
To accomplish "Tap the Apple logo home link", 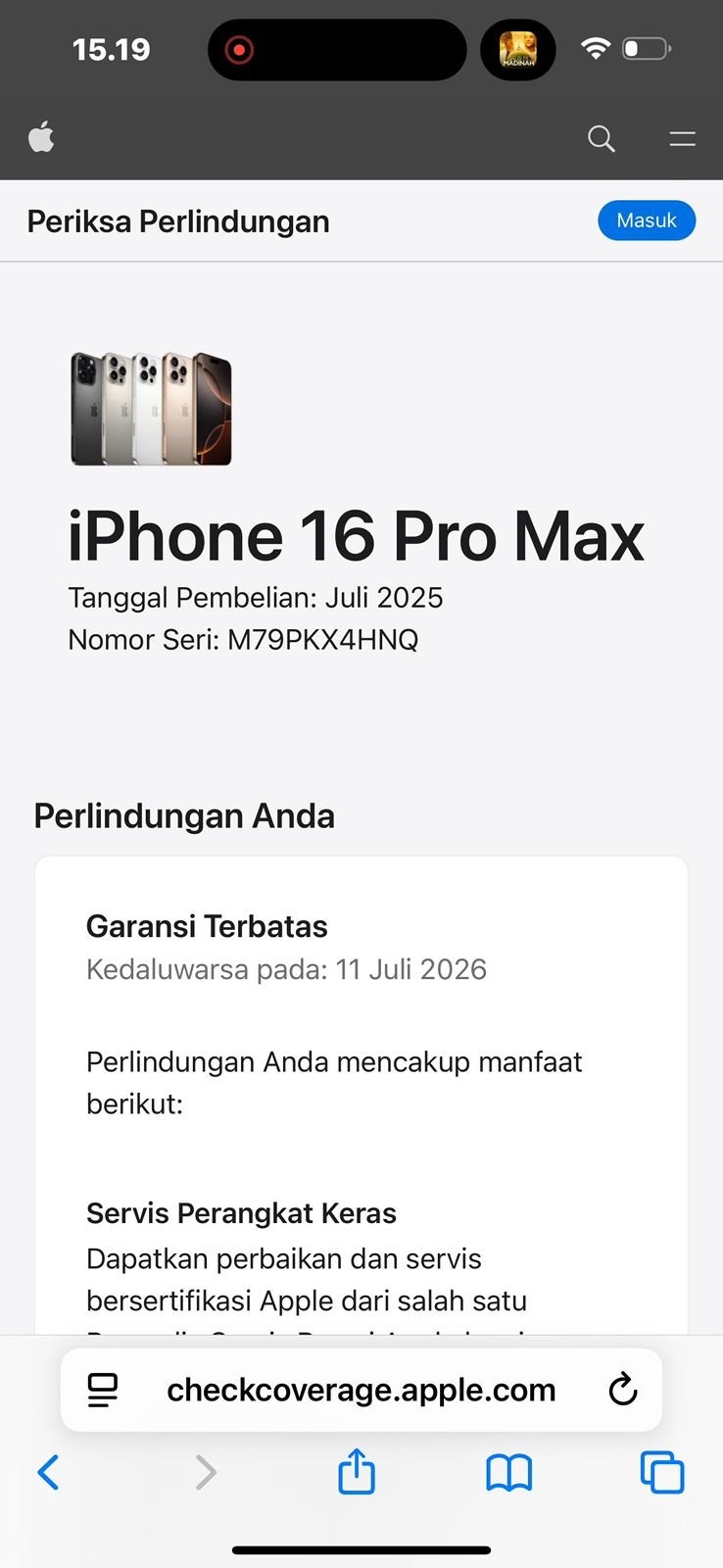I will coord(41,138).
